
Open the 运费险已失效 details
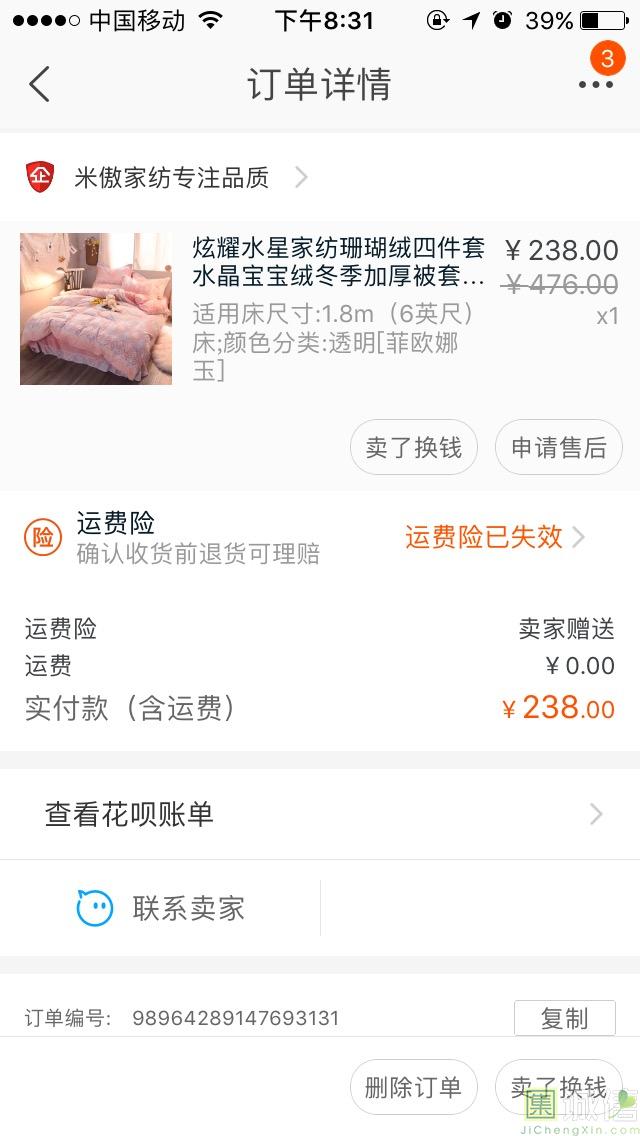click(494, 537)
